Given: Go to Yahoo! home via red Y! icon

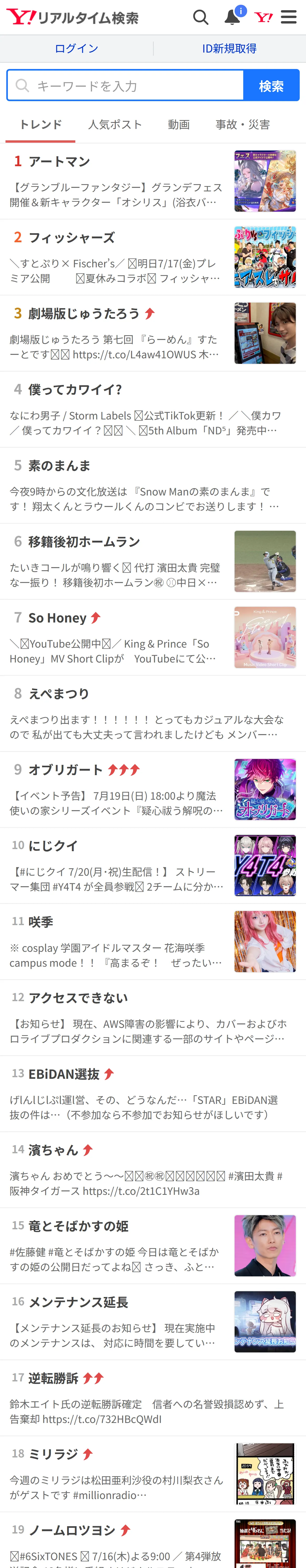Looking at the screenshot, I should point(263,17).
